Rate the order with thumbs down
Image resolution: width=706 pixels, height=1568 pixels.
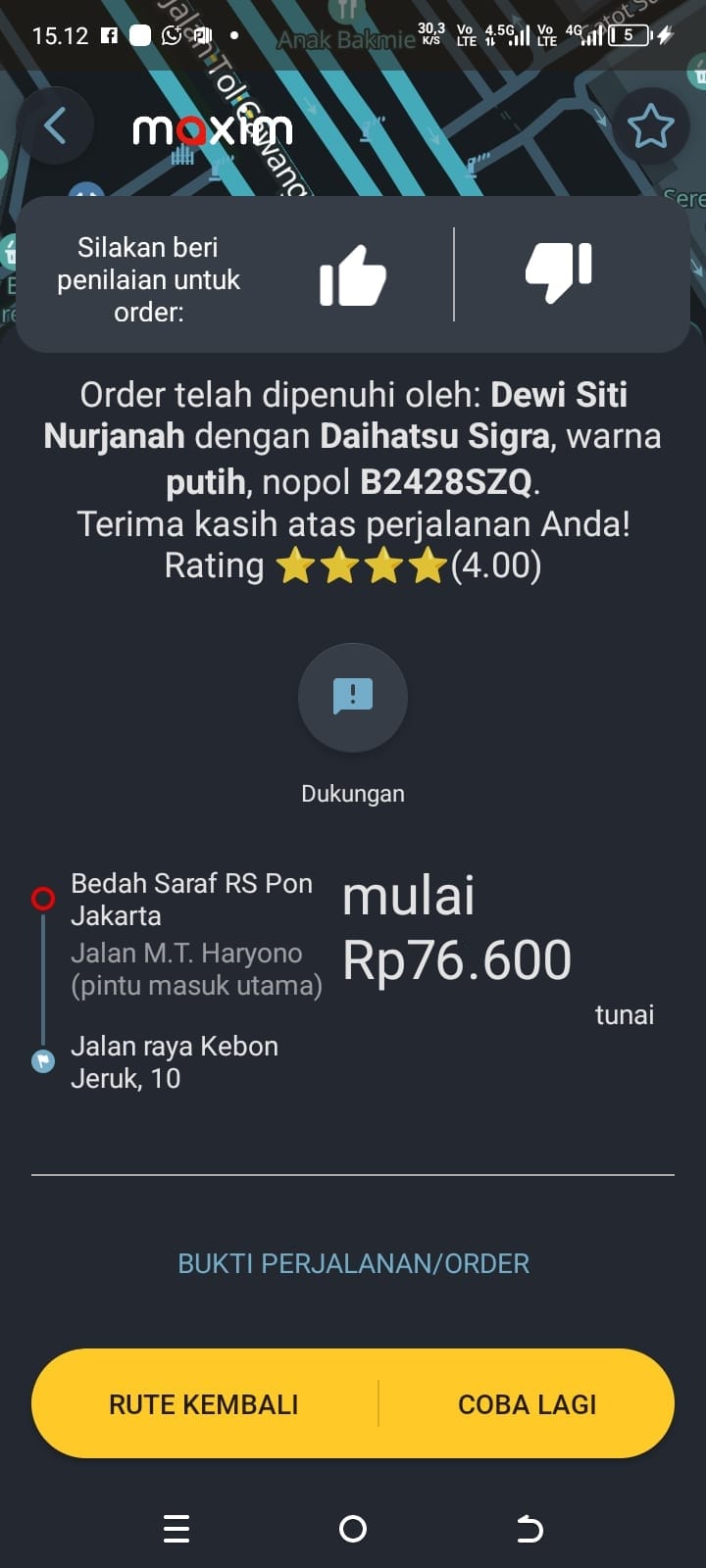click(x=559, y=271)
